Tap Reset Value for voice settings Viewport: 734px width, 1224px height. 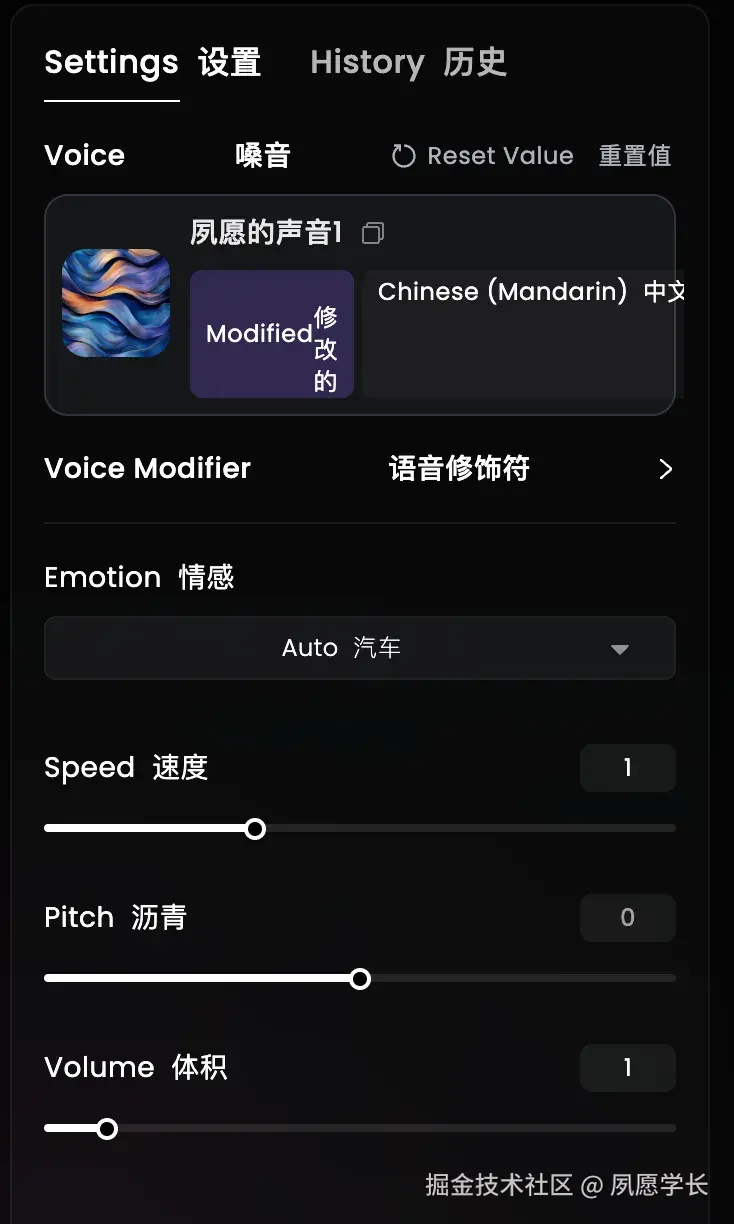tap(530, 156)
